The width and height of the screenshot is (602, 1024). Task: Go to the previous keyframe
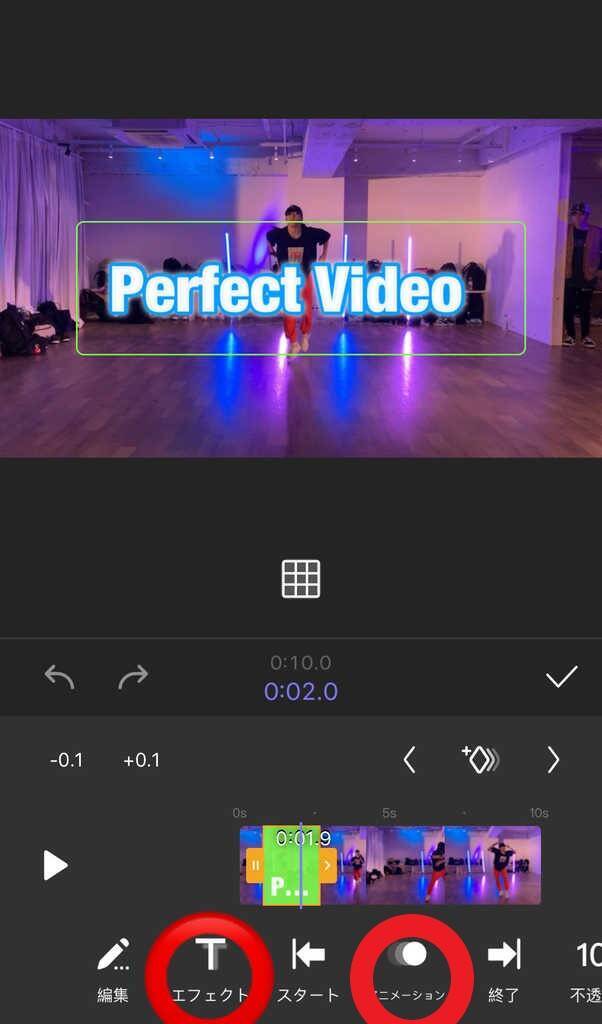pos(409,760)
